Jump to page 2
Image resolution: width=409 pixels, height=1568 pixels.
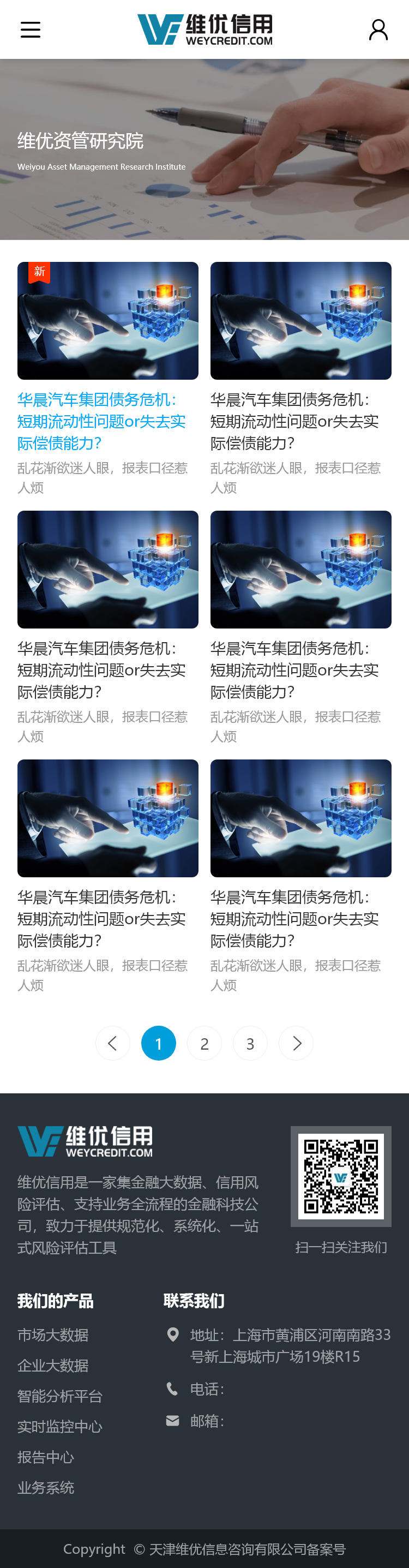tap(204, 1043)
